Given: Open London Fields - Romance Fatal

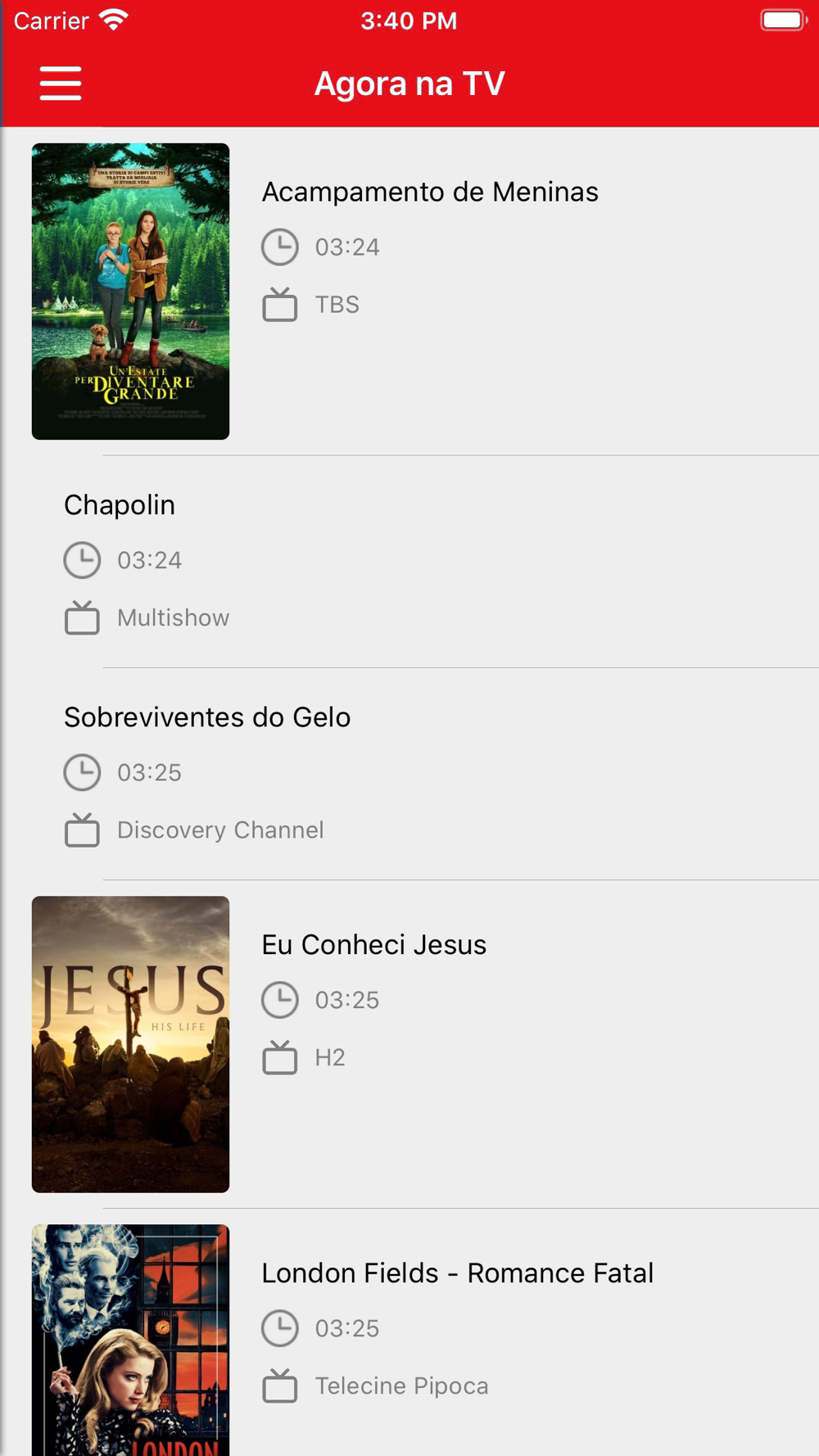Looking at the screenshot, I should (x=457, y=1273).
